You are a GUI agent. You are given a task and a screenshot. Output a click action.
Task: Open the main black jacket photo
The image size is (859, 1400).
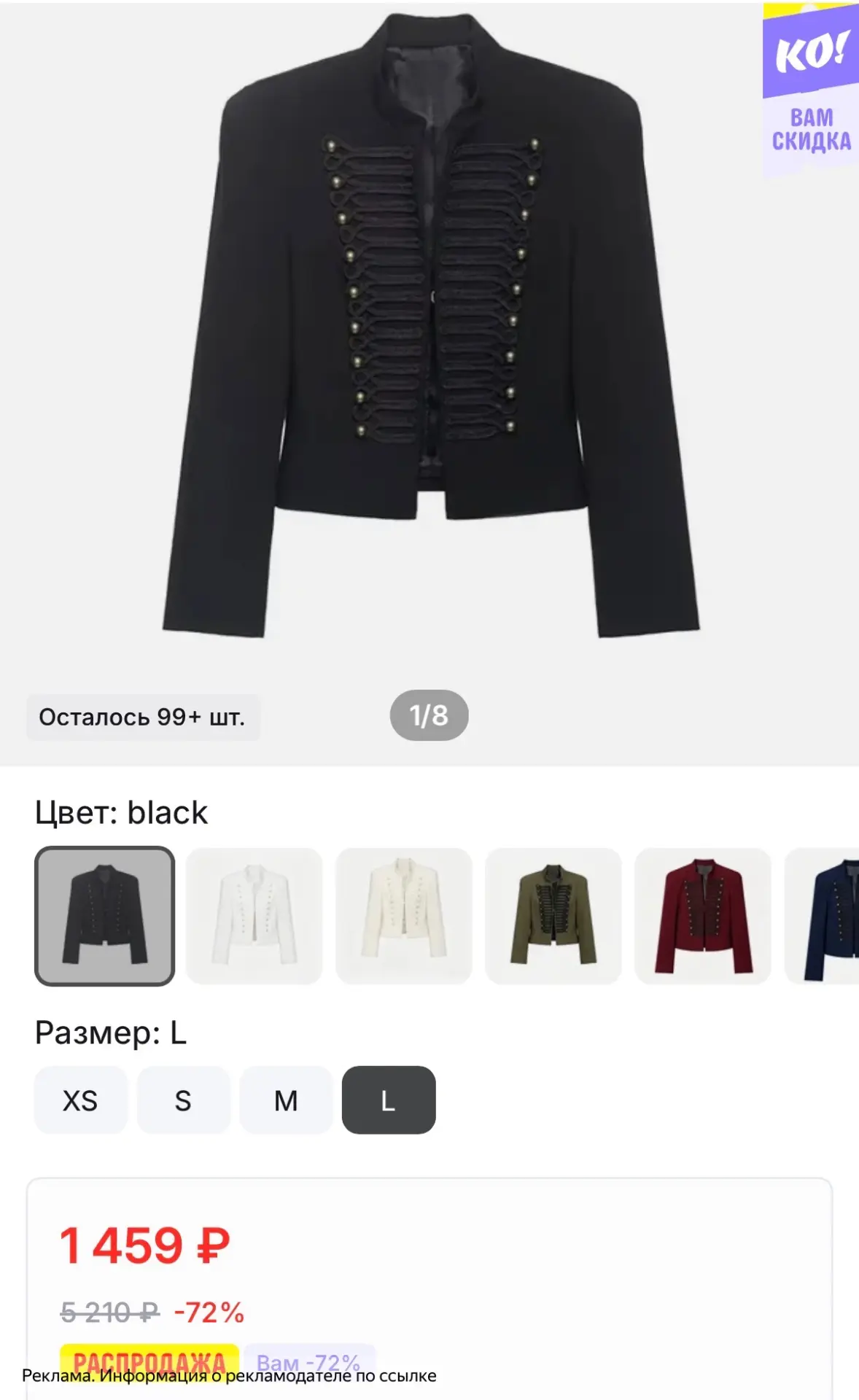pyautogui.click(x=430, y=328)
